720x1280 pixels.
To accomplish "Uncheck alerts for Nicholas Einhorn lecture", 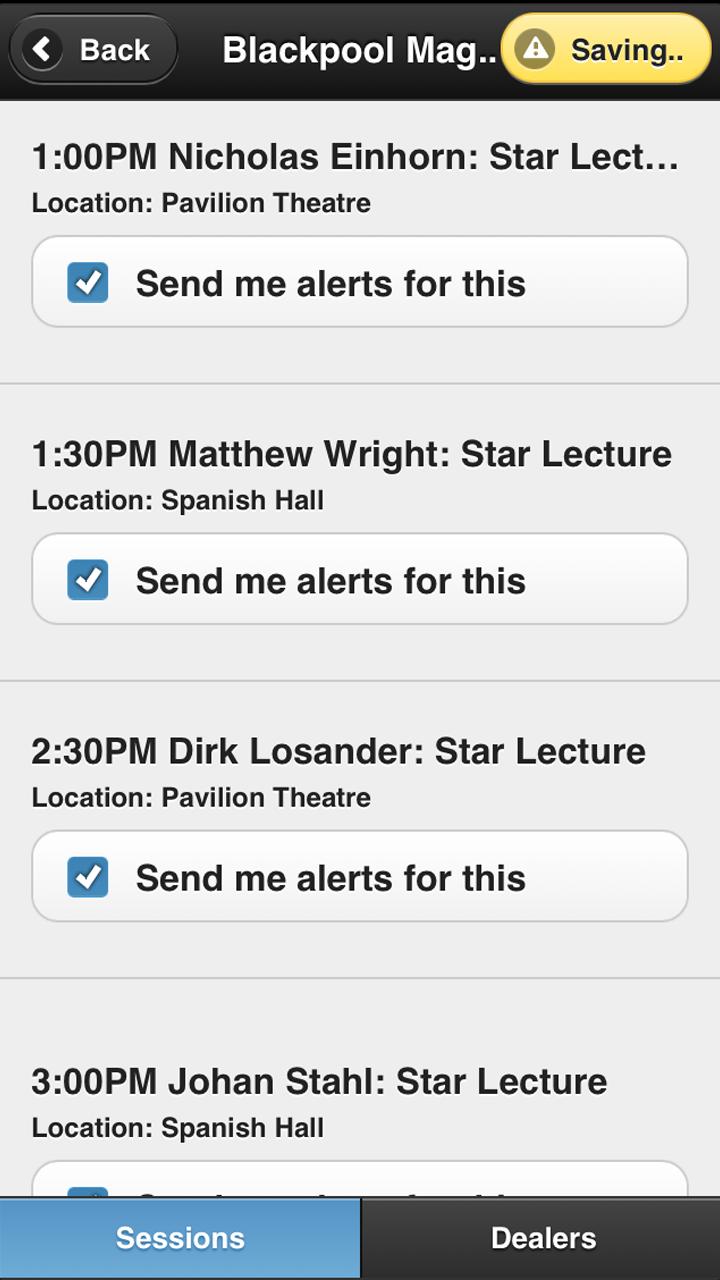I will click(x=88, y=283).
